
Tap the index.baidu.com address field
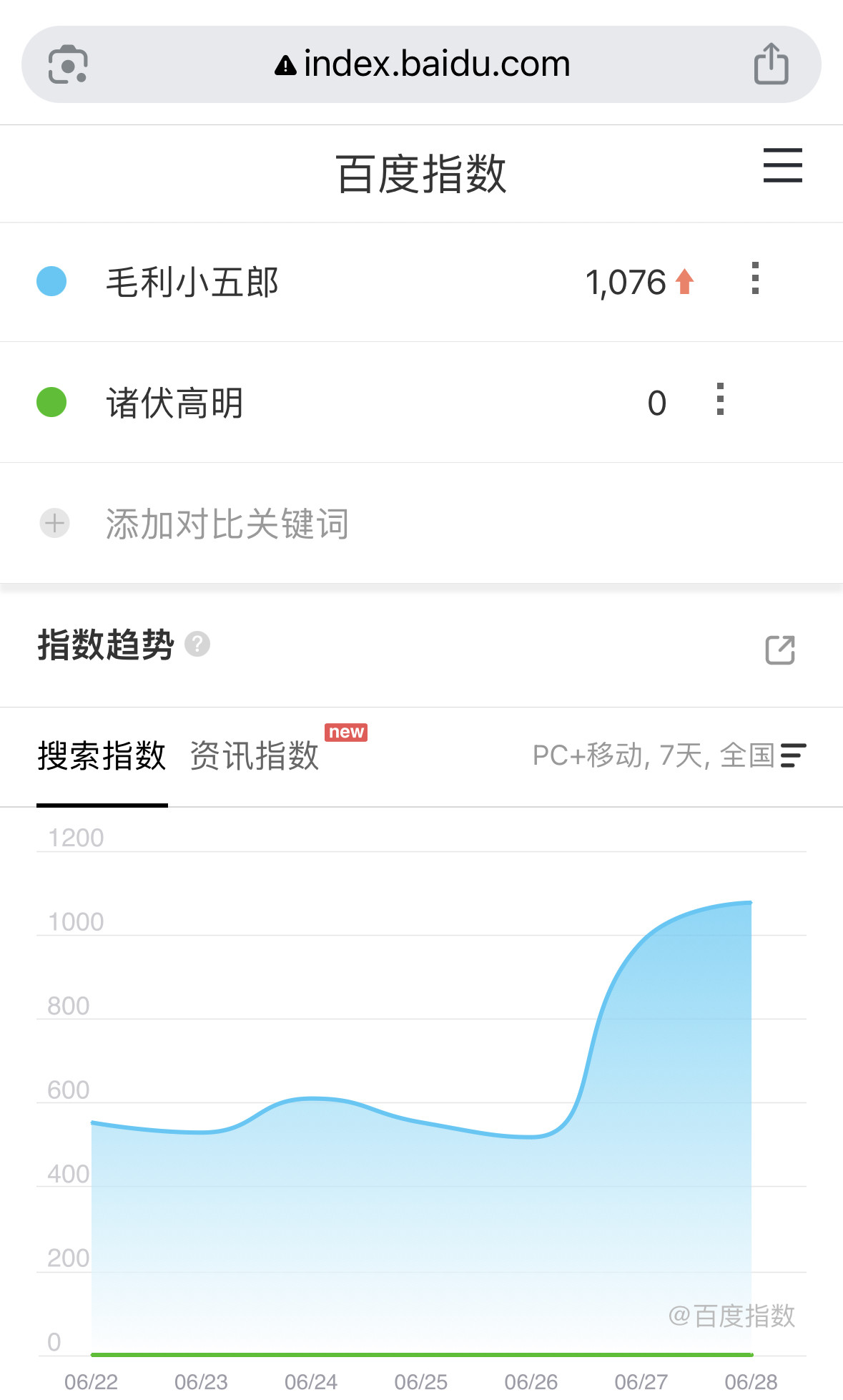click(x=421, y=64)
